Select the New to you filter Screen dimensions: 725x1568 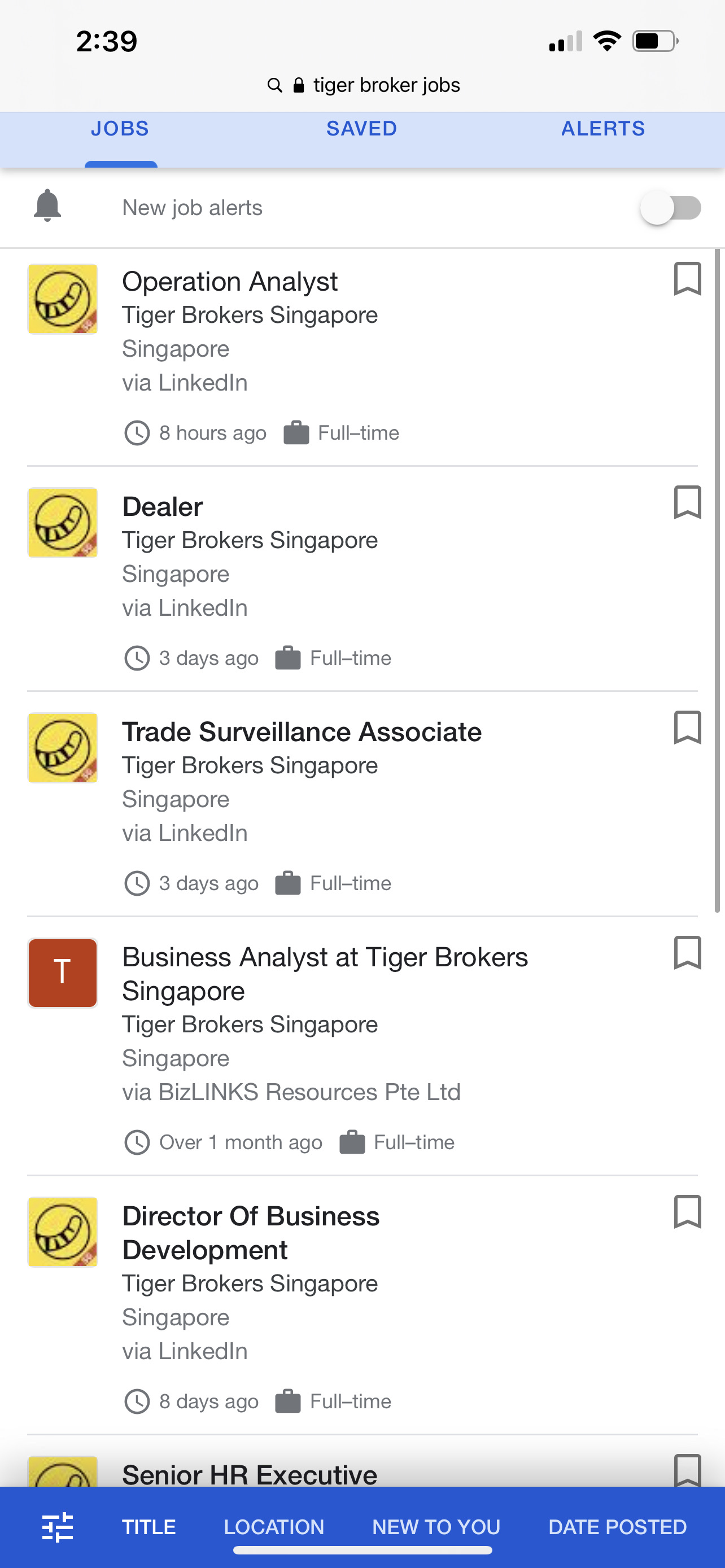click(x=436, y=1527)
